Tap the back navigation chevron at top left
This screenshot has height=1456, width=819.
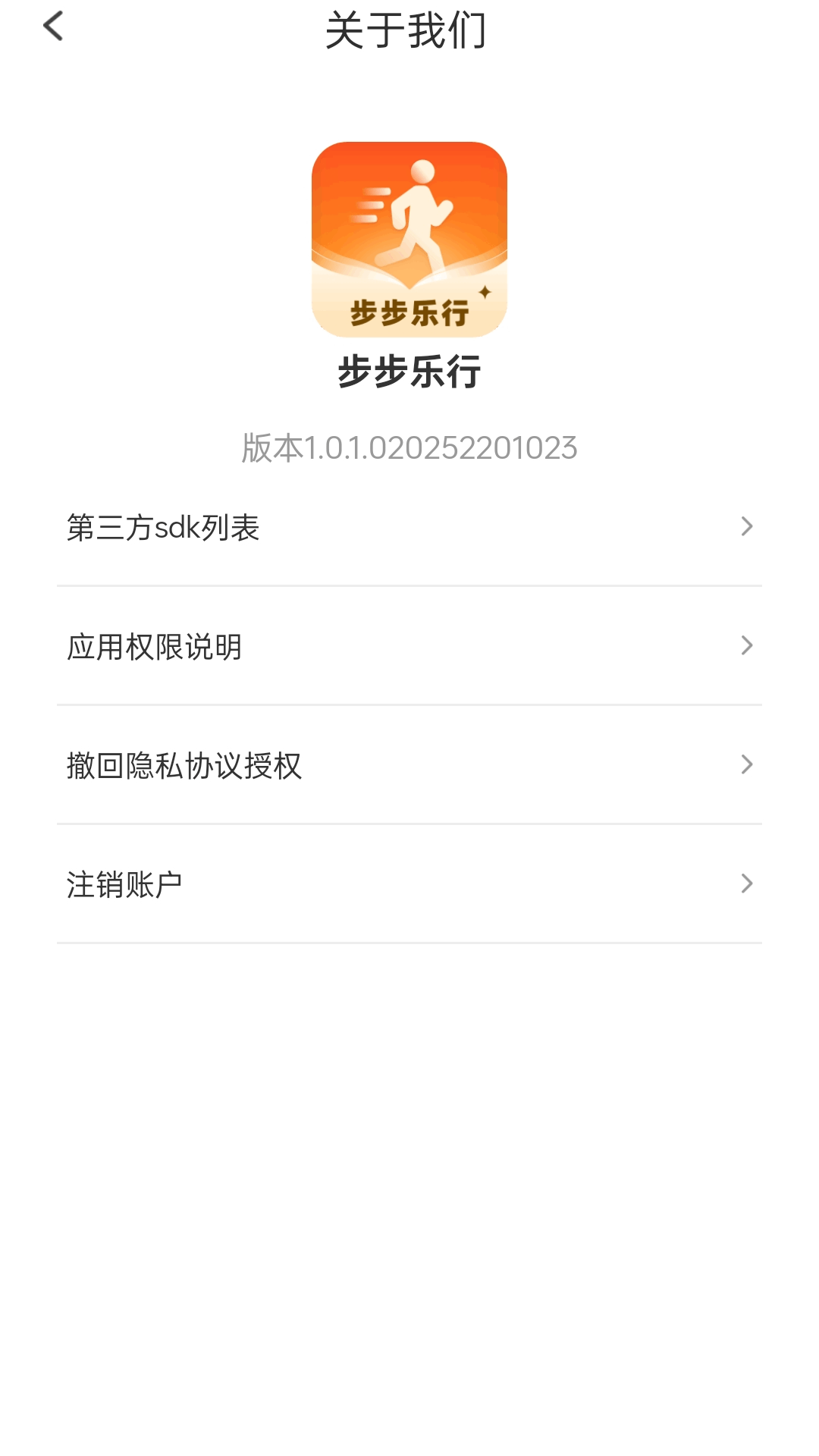[x=53, y=27]
